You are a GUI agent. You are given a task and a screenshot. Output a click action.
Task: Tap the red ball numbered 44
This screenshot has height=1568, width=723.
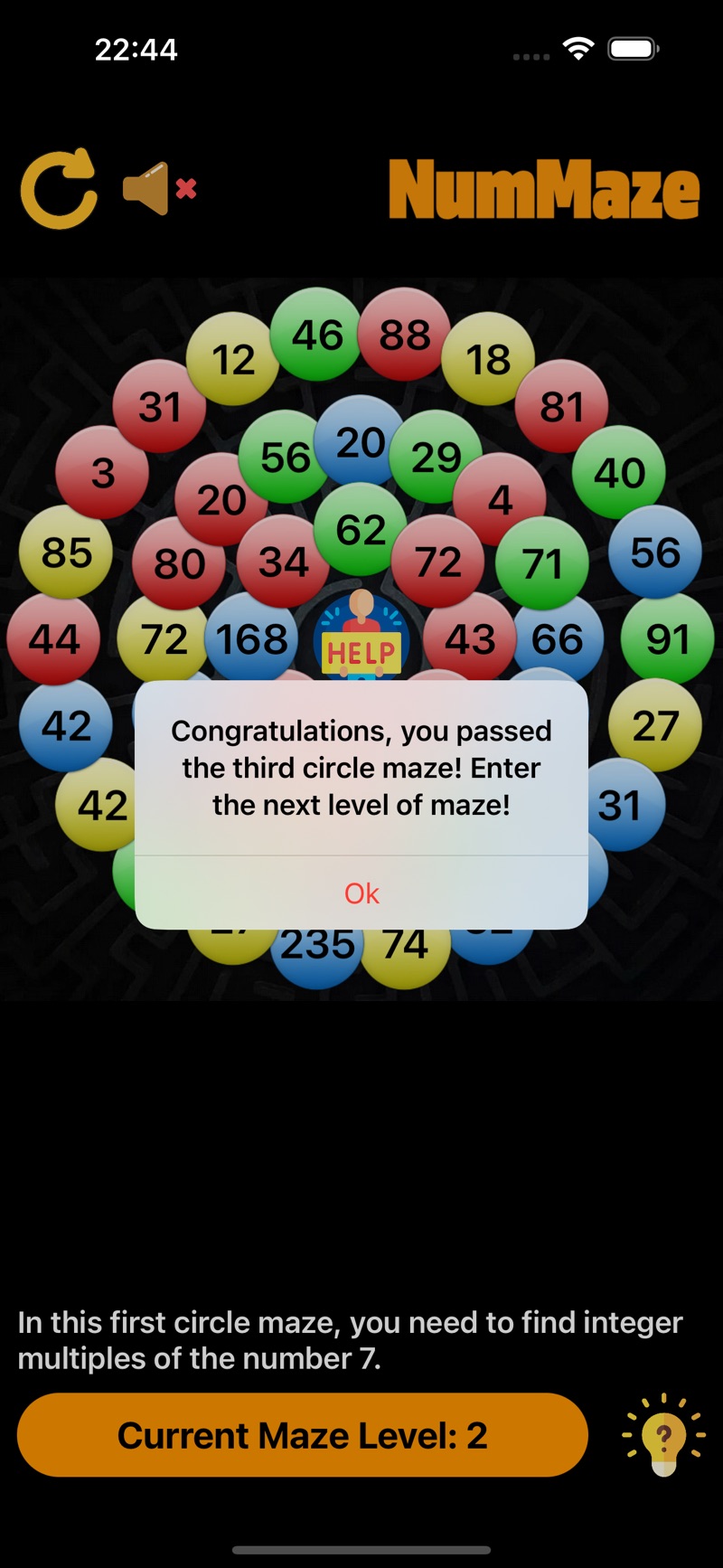(x=53, y=639)
